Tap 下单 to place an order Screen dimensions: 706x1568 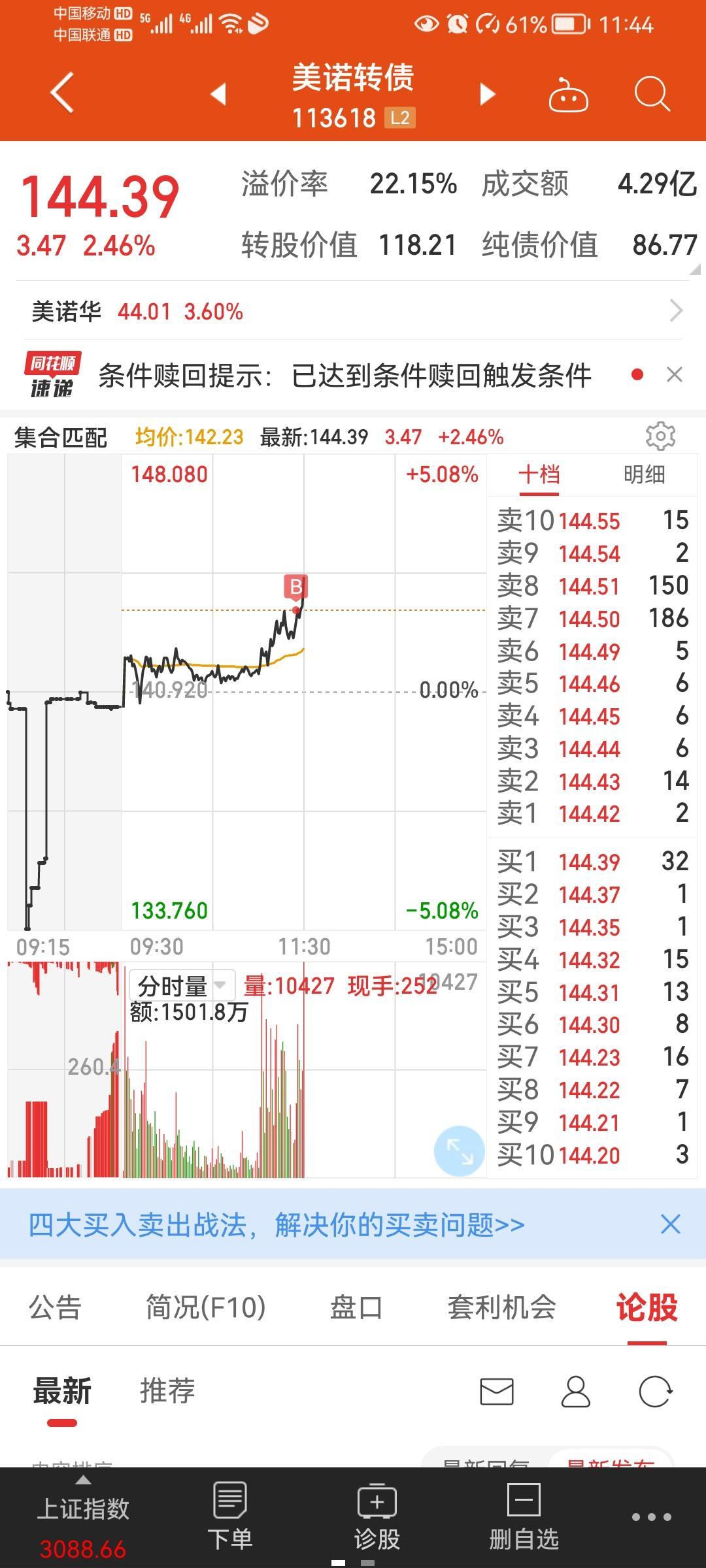coord(230,1516)
